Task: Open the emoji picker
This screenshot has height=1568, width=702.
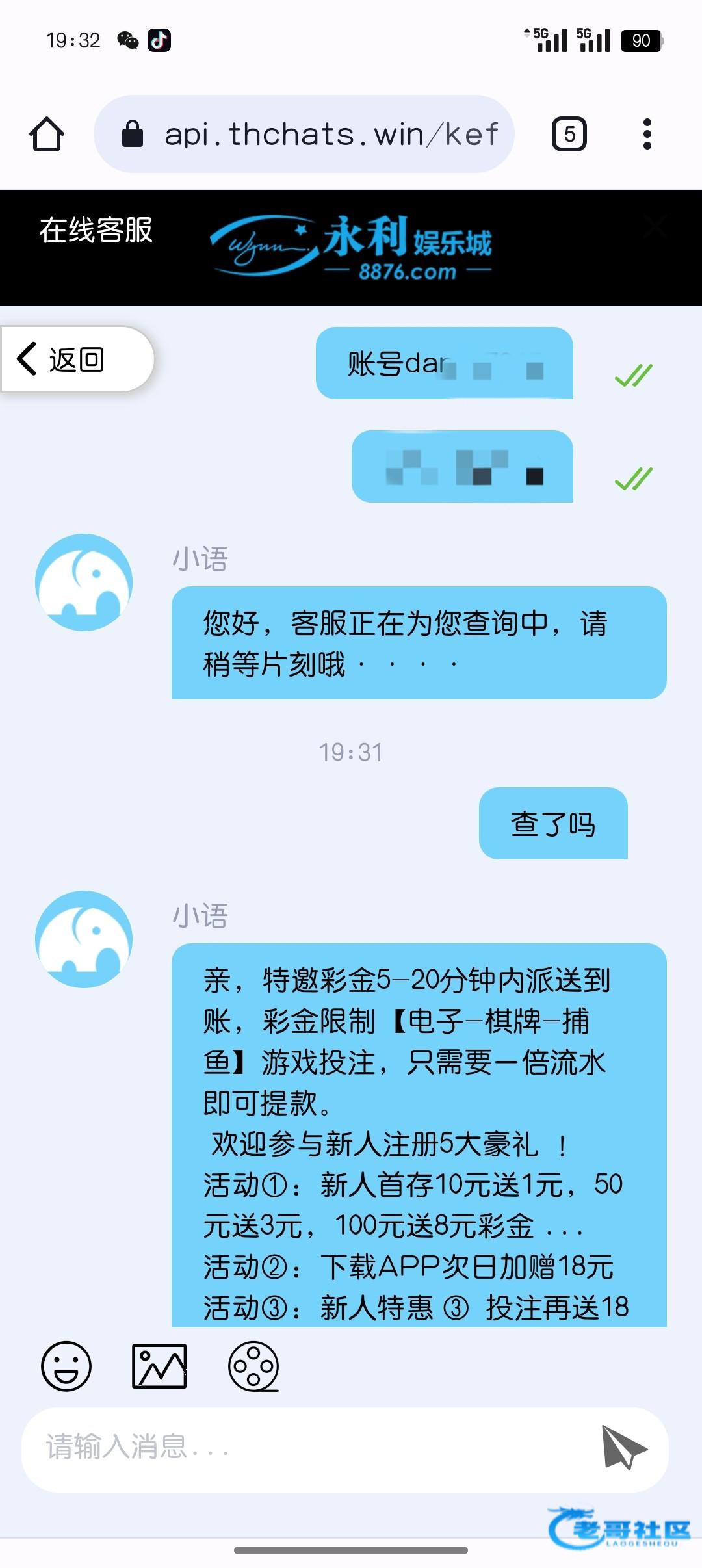Action: 66,1366
